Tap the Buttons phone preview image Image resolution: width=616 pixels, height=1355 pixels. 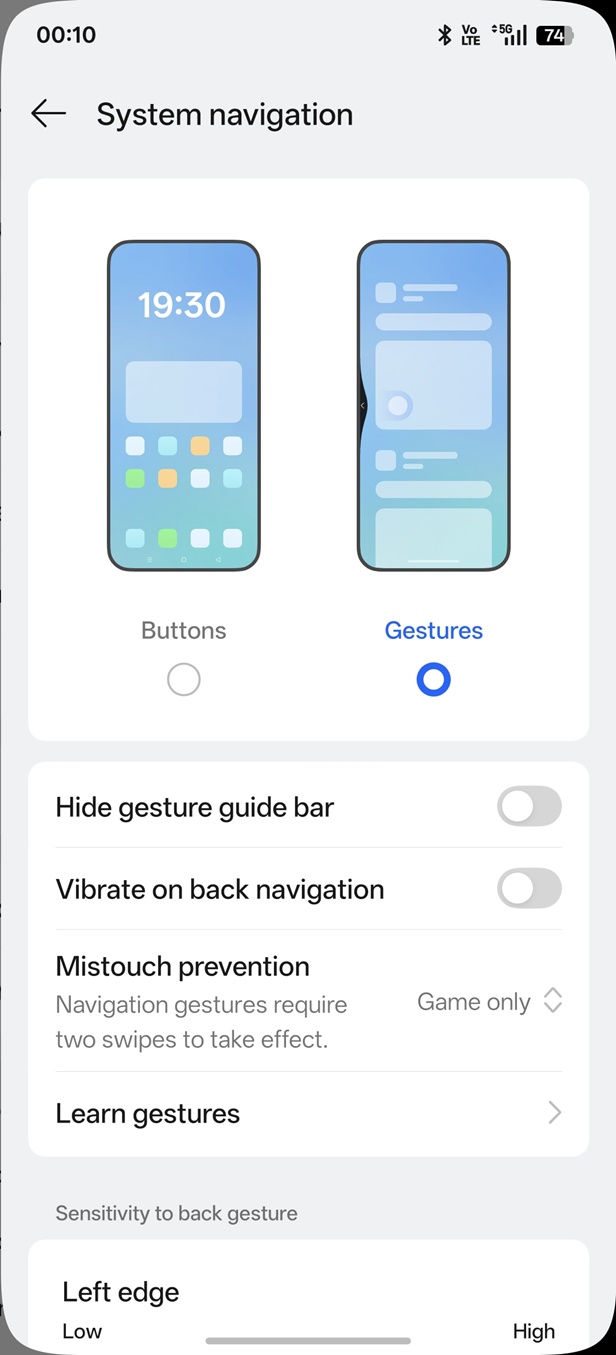click(184, 406)
